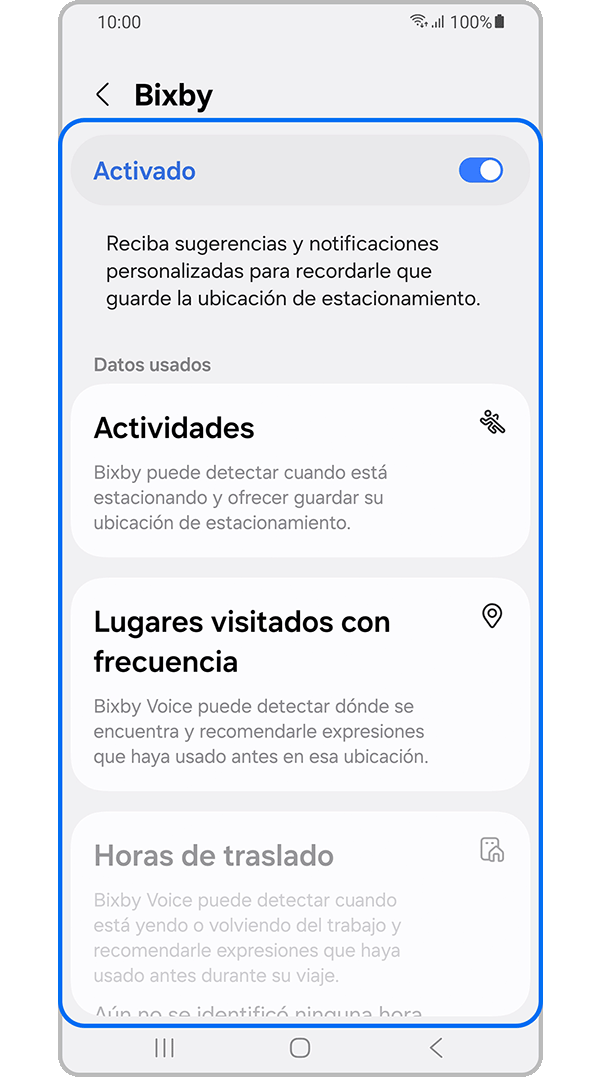Turn off the Activado switch
This screenshot has width=600, height=1077.
[x=480, y=171]
